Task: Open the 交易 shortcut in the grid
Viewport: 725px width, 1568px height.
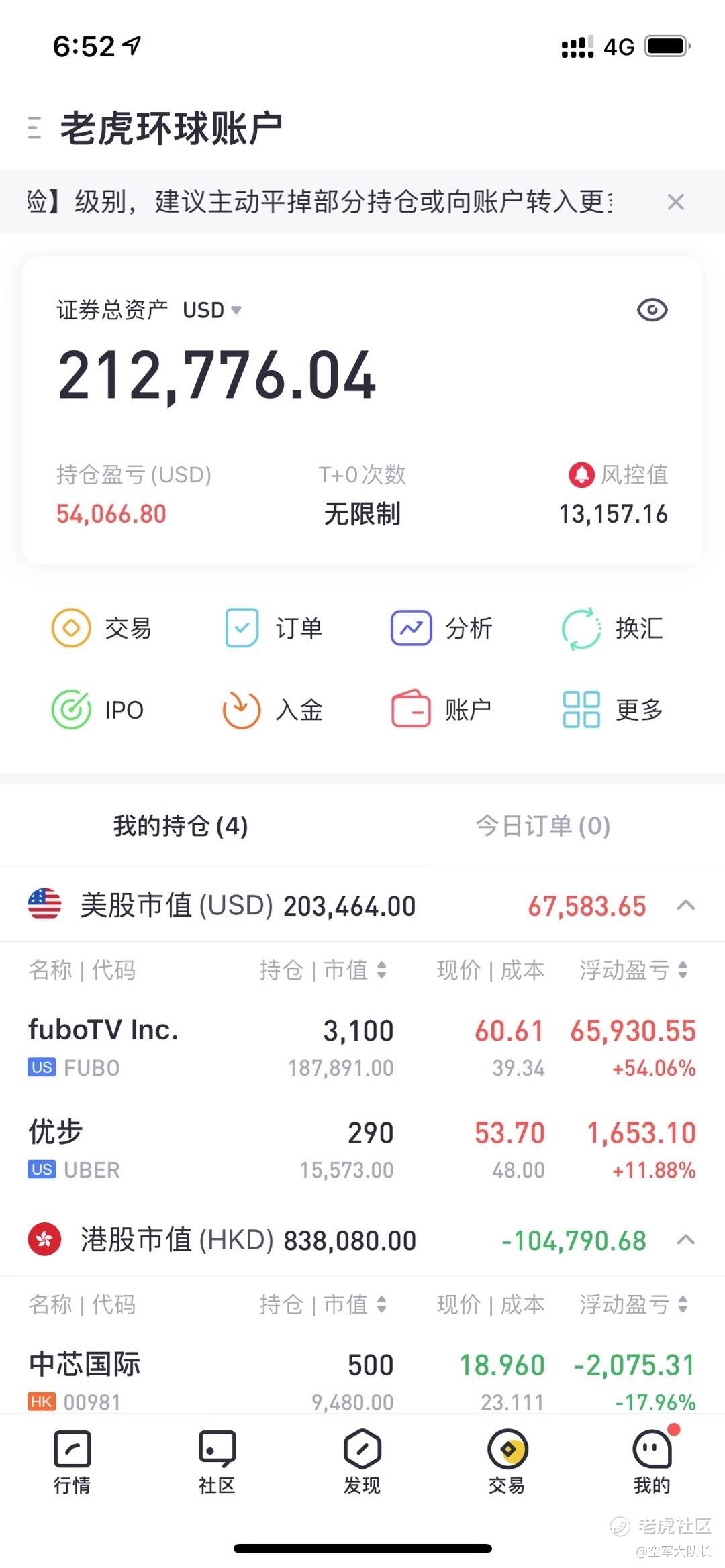Action: 102,628
